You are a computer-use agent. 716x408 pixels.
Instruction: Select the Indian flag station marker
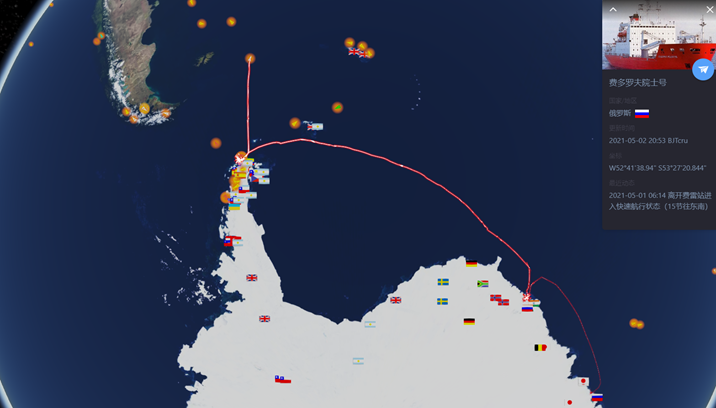pyautogui.click(x=537, y=303)
